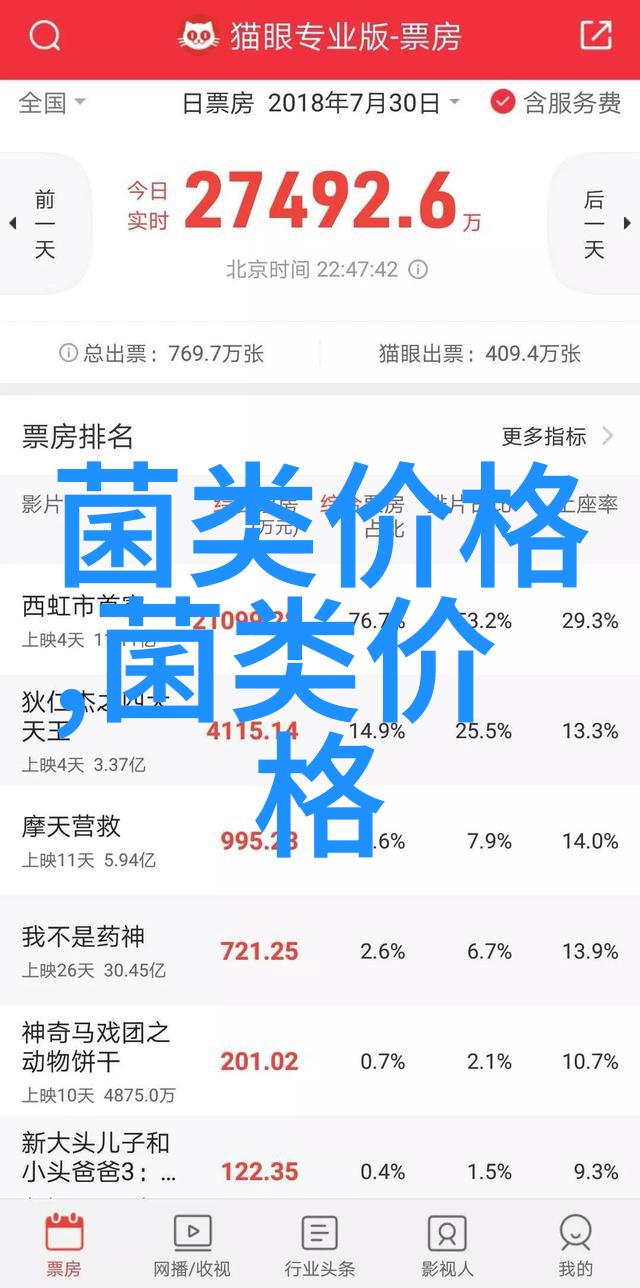Open the 全国 region dropdown
The width and height of the screenshot is (640, 1288).
(x=52, y=103)
